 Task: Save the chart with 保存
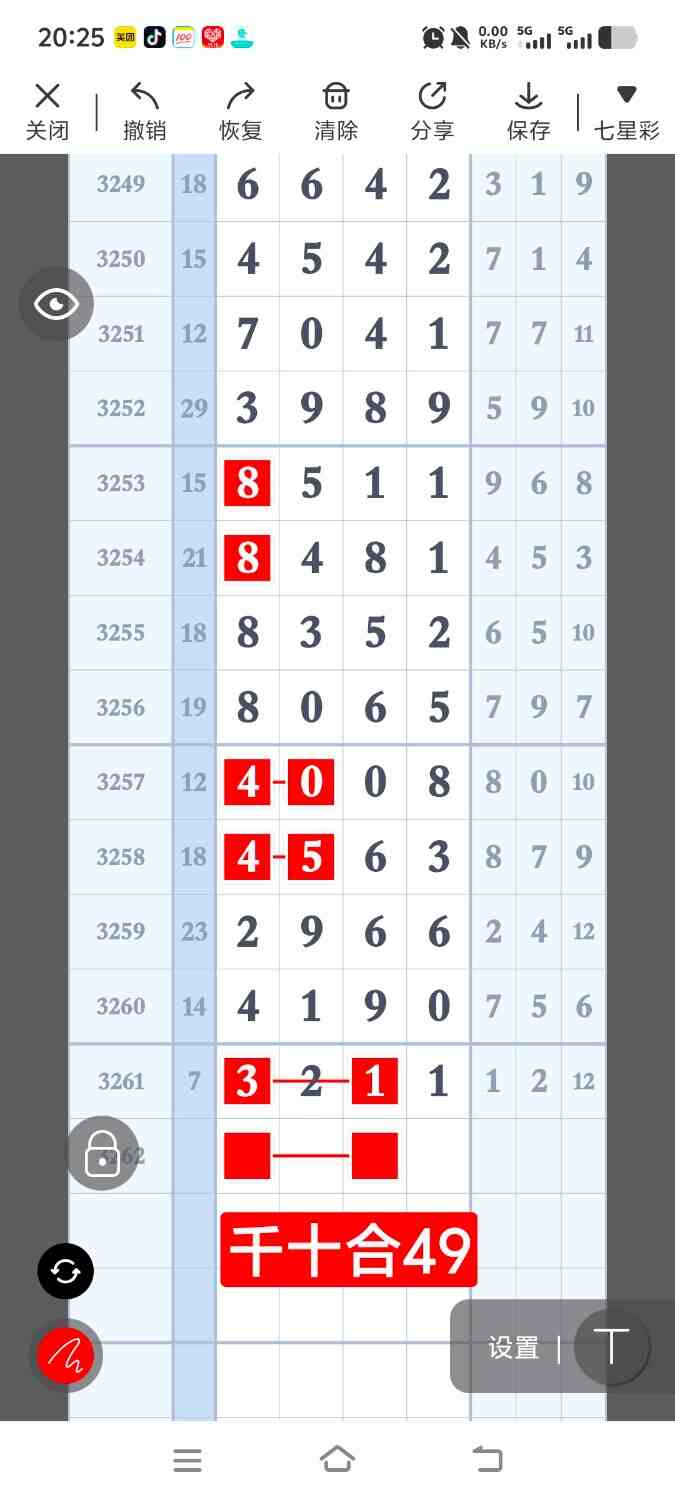(528, 111)
